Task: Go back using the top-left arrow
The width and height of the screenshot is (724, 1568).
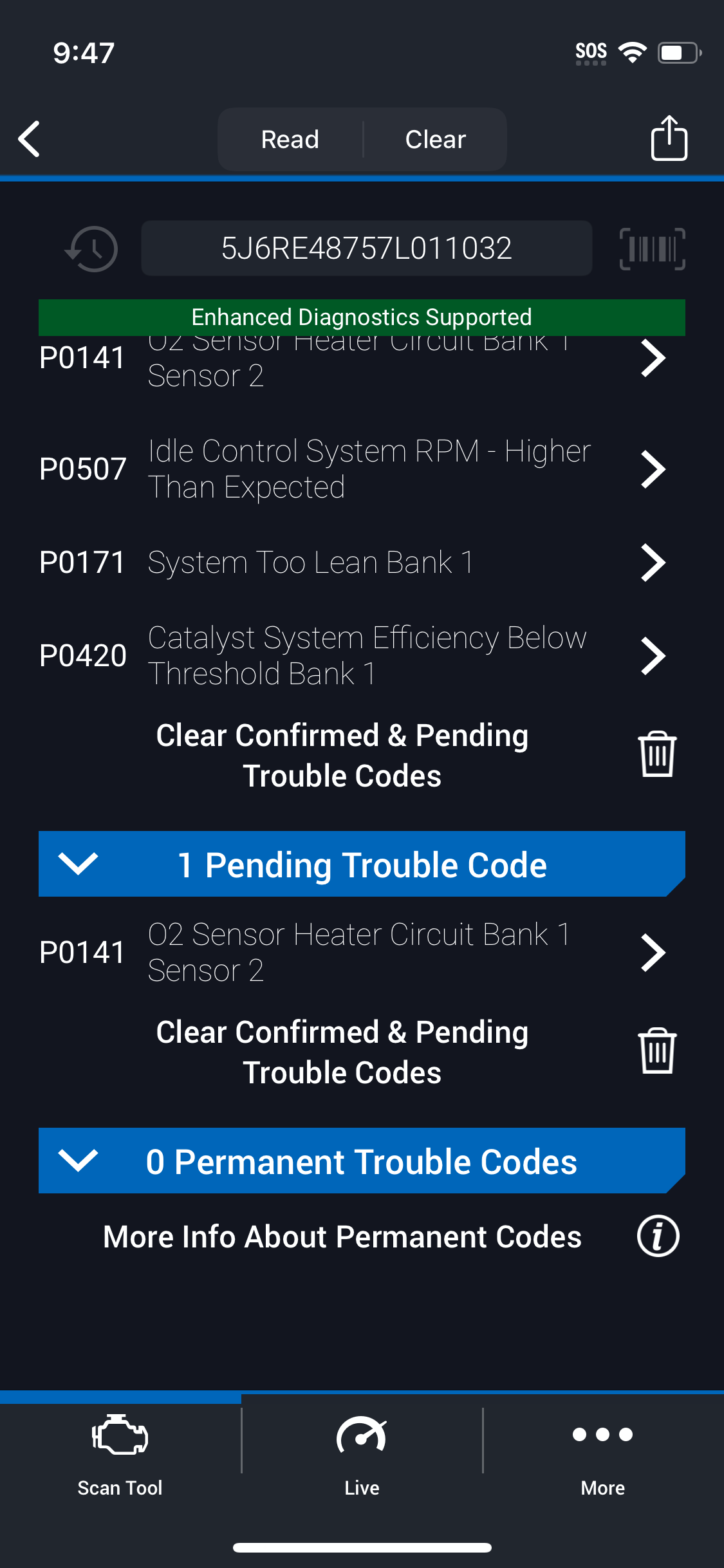Action: pyautogui.click(x=30, y=138)
